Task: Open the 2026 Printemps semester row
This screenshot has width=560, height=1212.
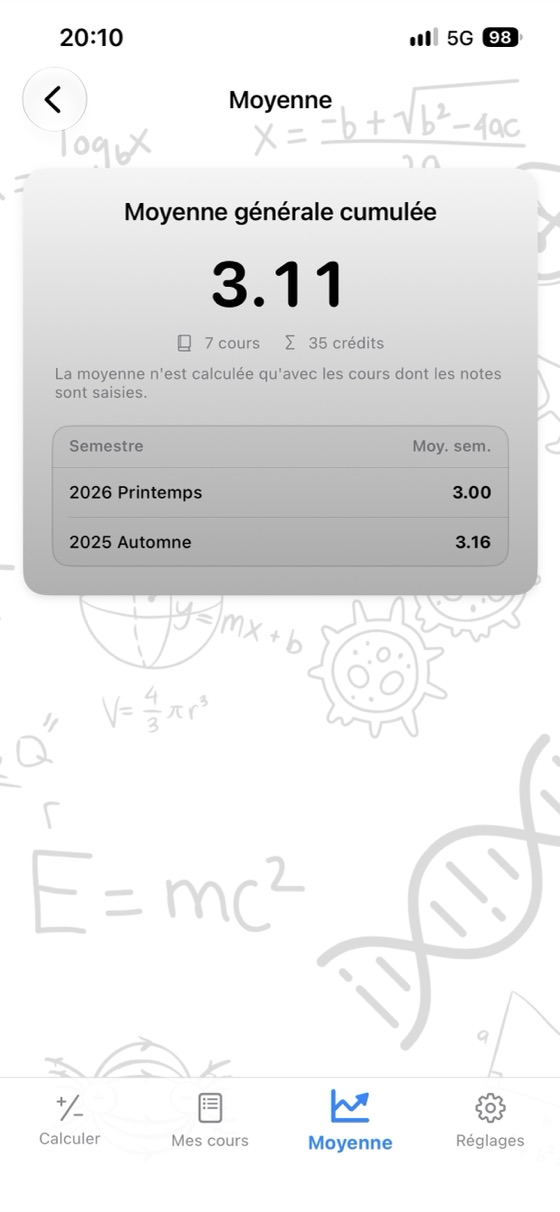Action: pyautogui.click(x=280, y=492)
